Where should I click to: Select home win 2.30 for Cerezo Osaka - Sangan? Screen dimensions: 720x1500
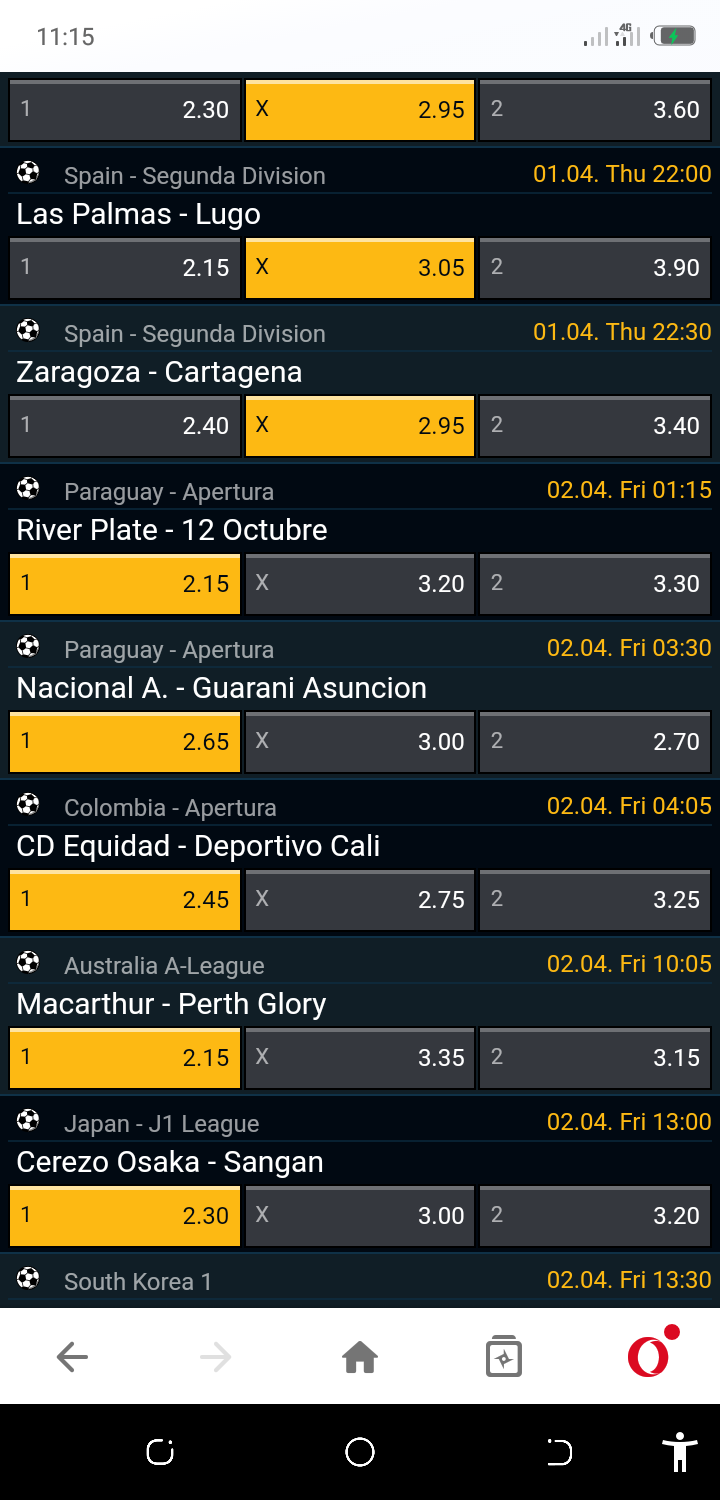pos(125,1216)
